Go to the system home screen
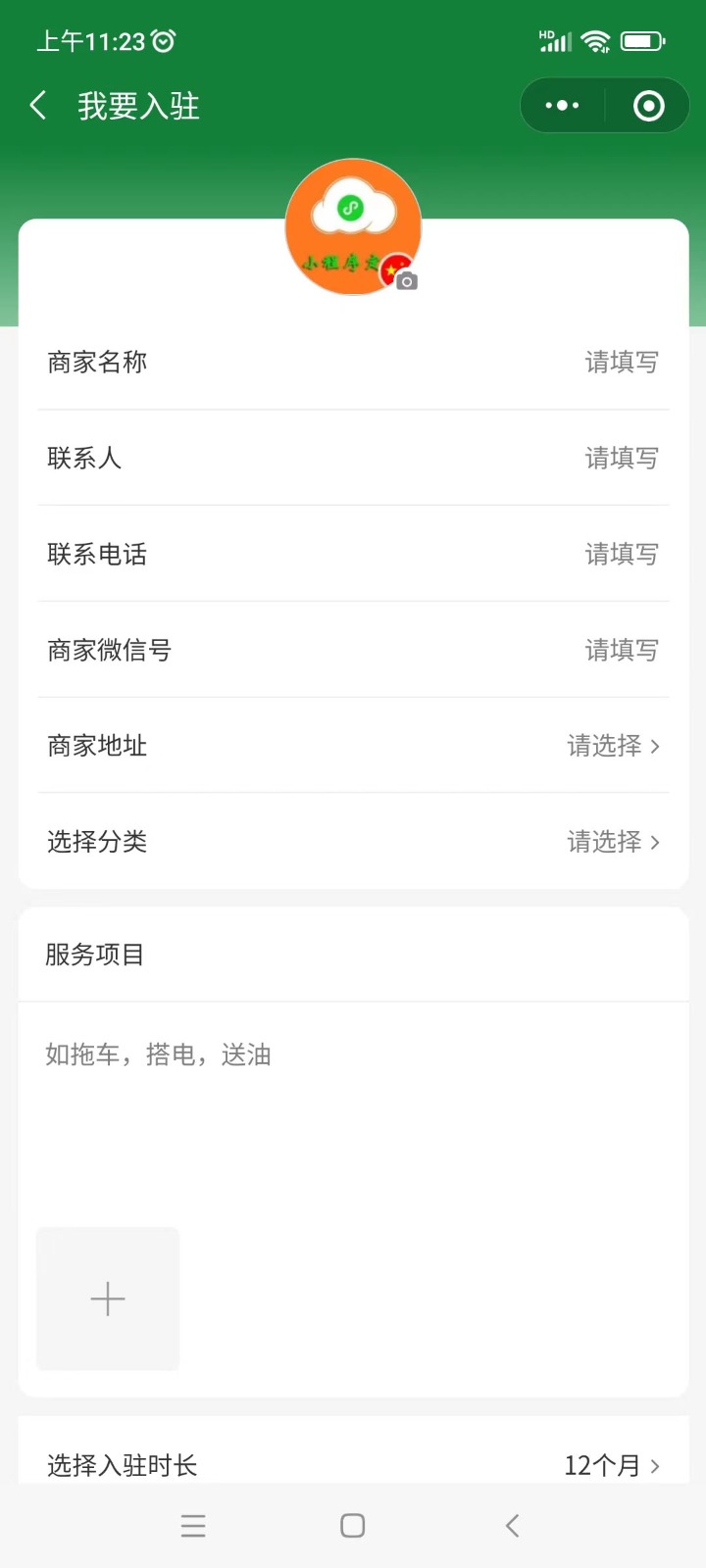Viewport: 706px width, 1568px height. (x=353, y=1526)
